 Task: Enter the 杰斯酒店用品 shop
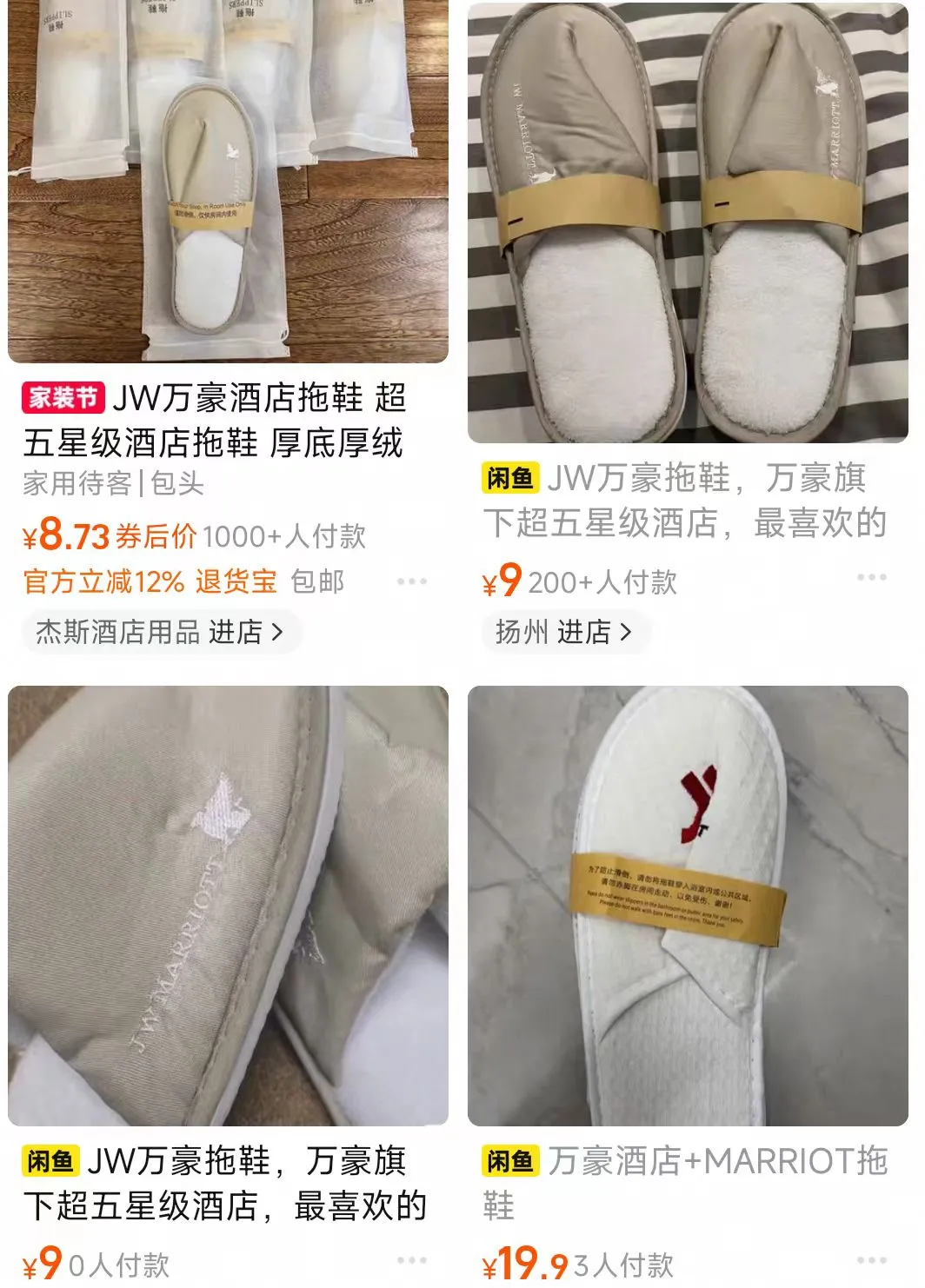click(x=161, y=632)
